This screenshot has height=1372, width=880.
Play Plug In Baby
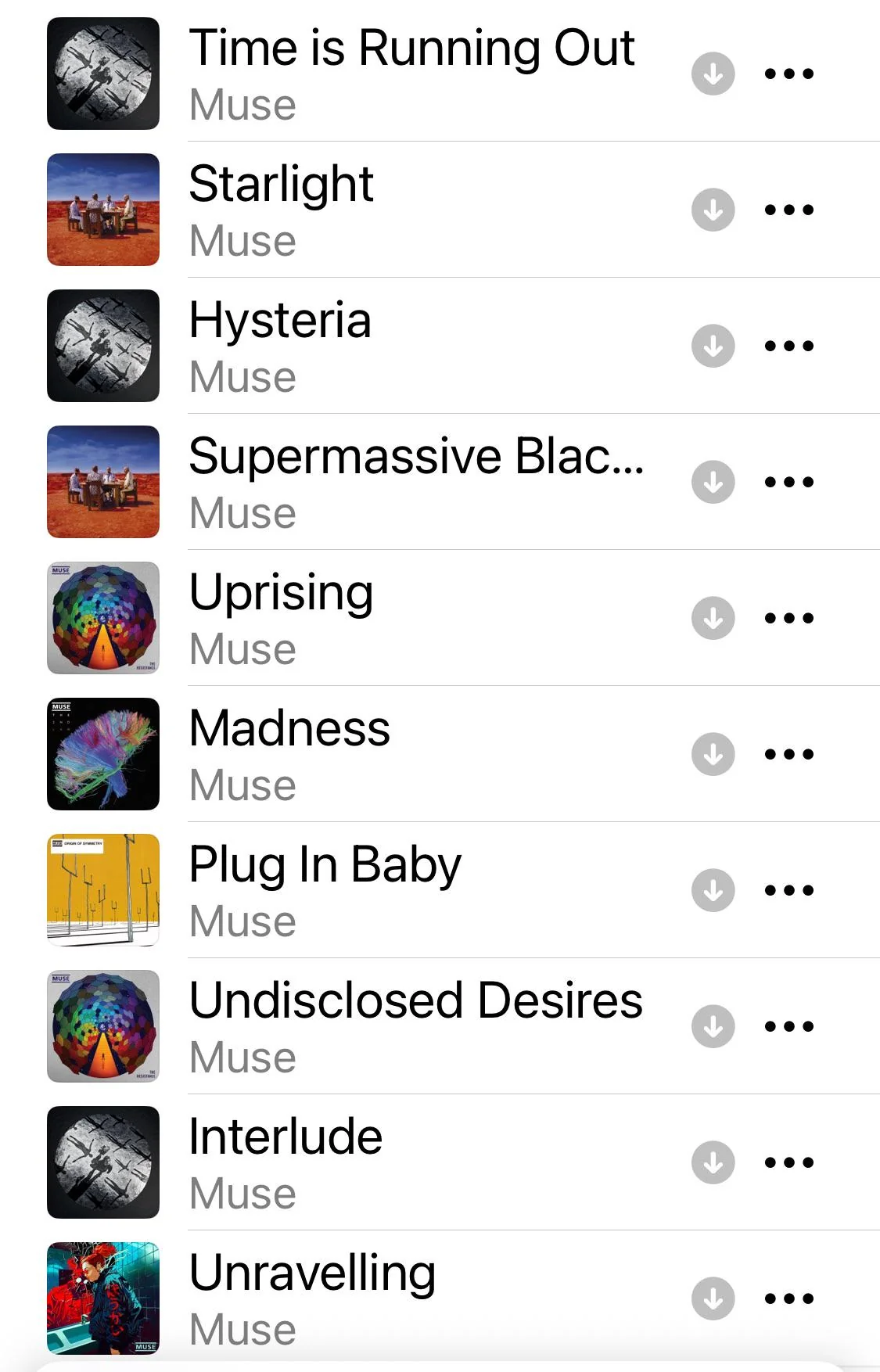[325, 866]
